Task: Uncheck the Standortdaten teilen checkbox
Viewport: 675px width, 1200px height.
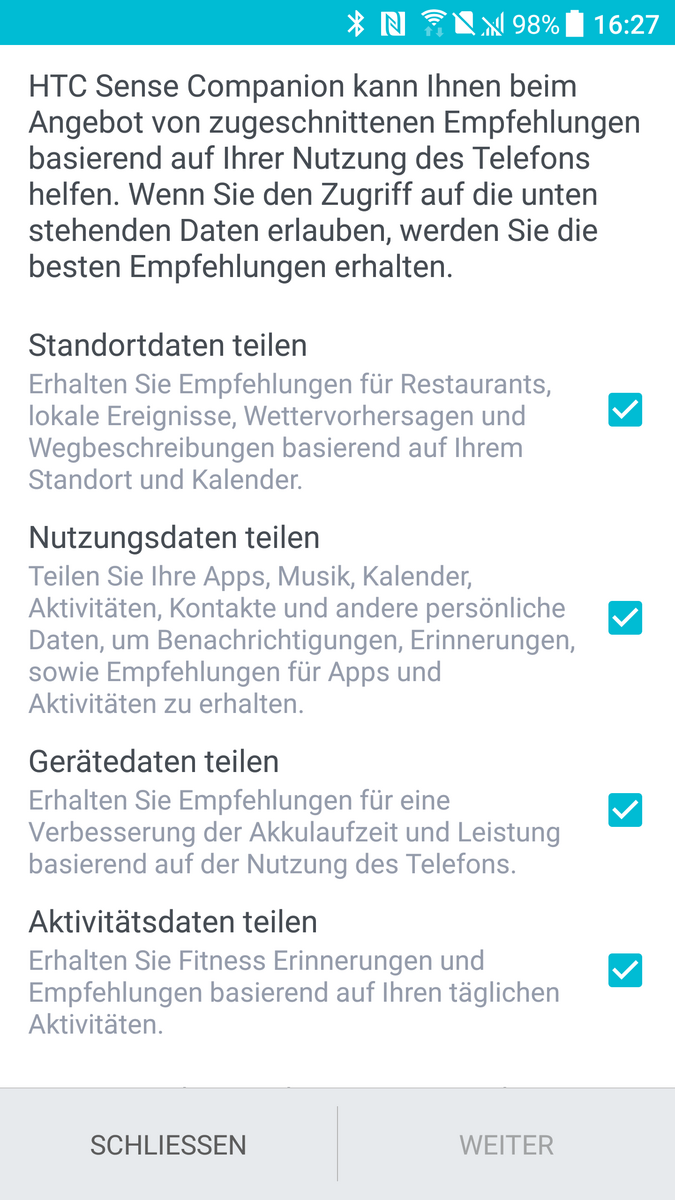Action: 625,410
